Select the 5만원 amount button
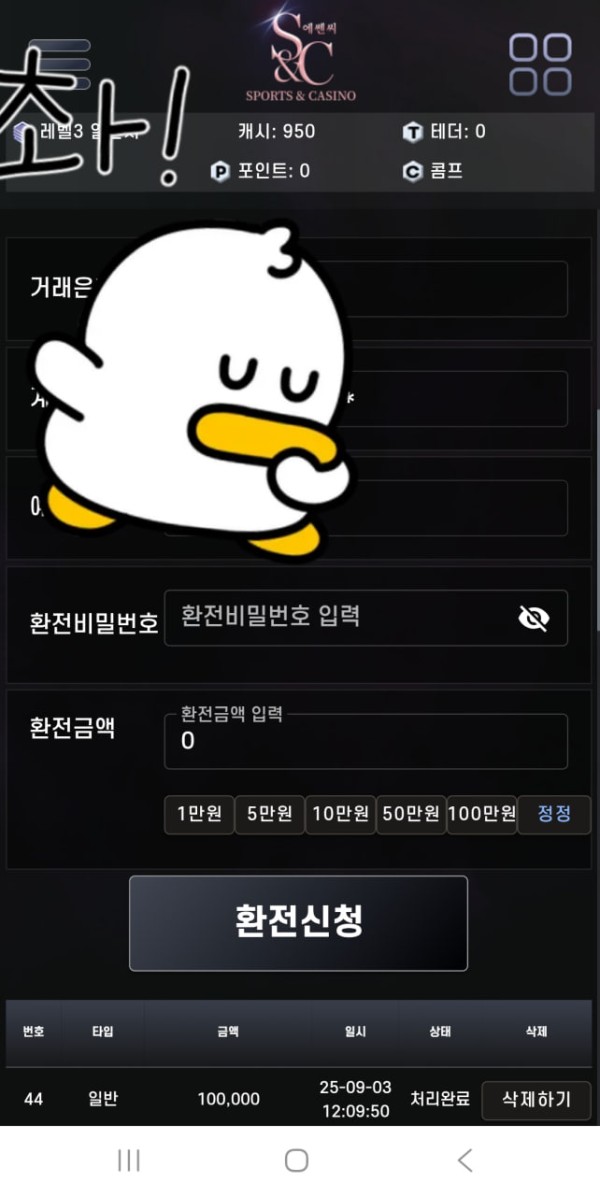This screenshot has height=1196, width=600. pyautogui.click(x=269, y=814)
